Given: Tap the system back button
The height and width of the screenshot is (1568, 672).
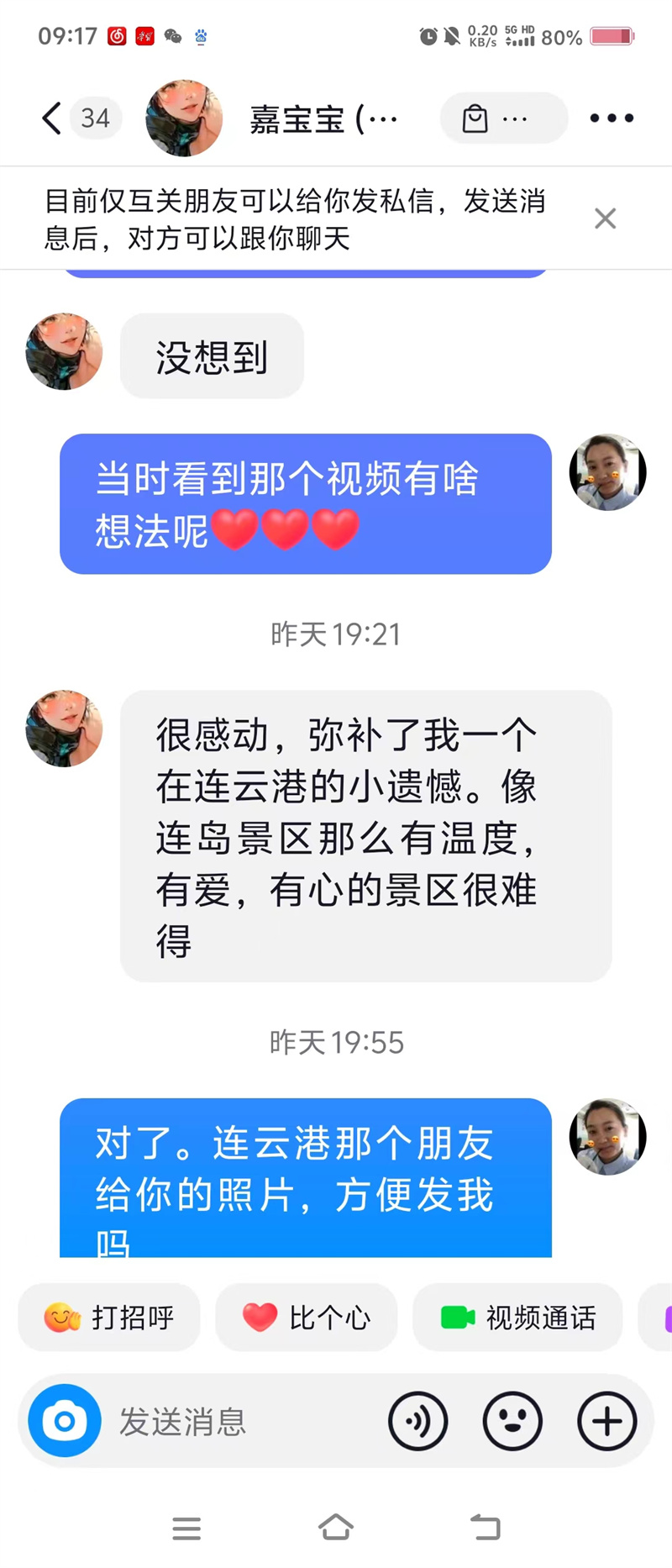Looking at the screenshot, I should coord(485,1528).
